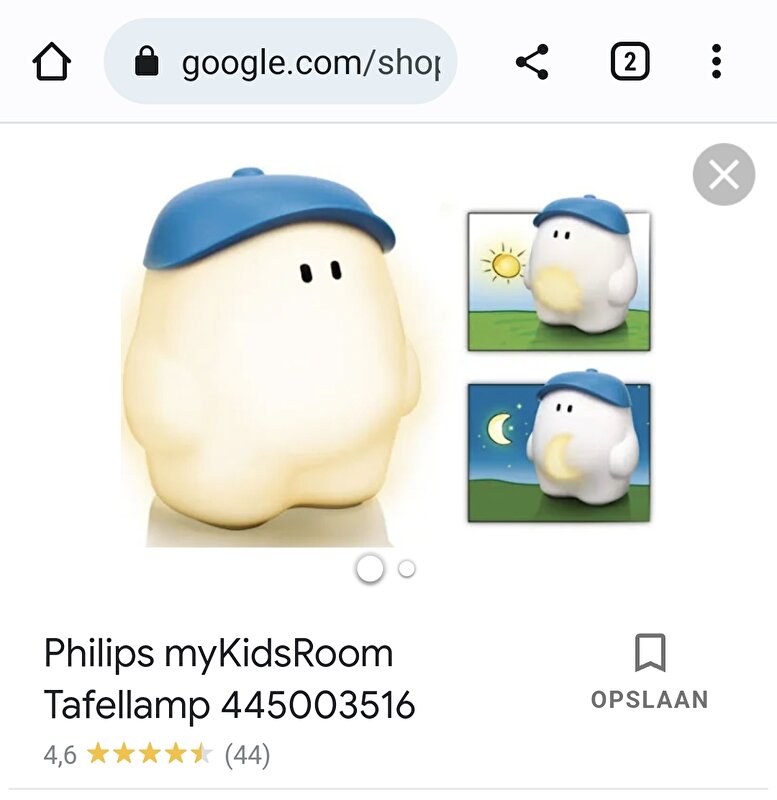Close the product detail overlay

(x=723, y=175)
